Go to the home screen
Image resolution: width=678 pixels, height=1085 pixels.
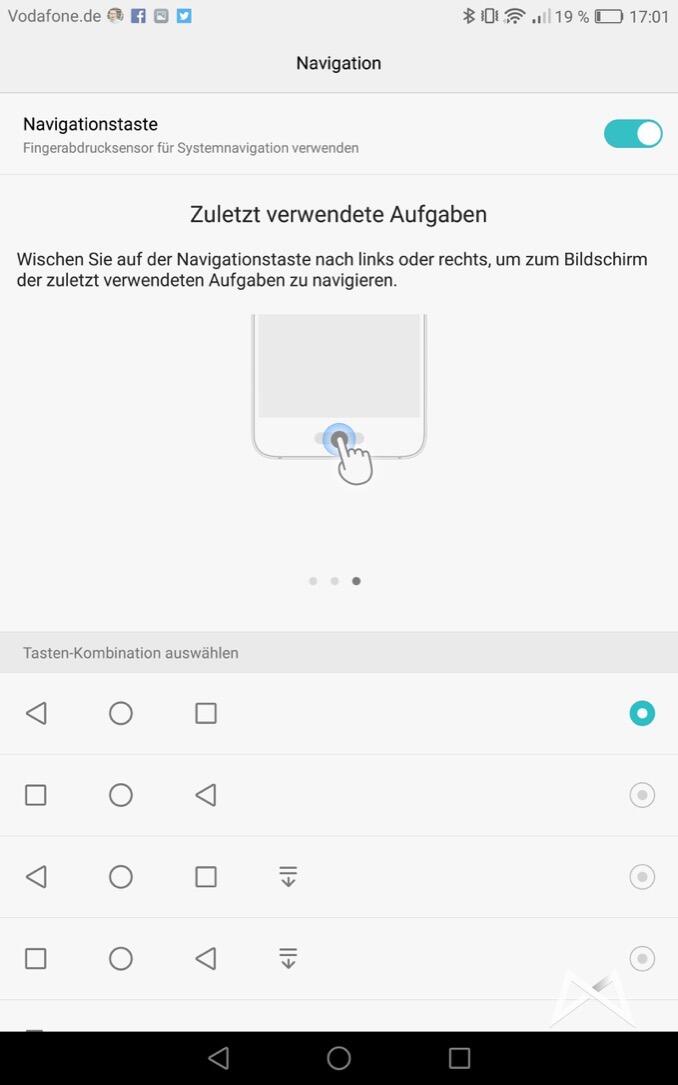coord(339,1058)
